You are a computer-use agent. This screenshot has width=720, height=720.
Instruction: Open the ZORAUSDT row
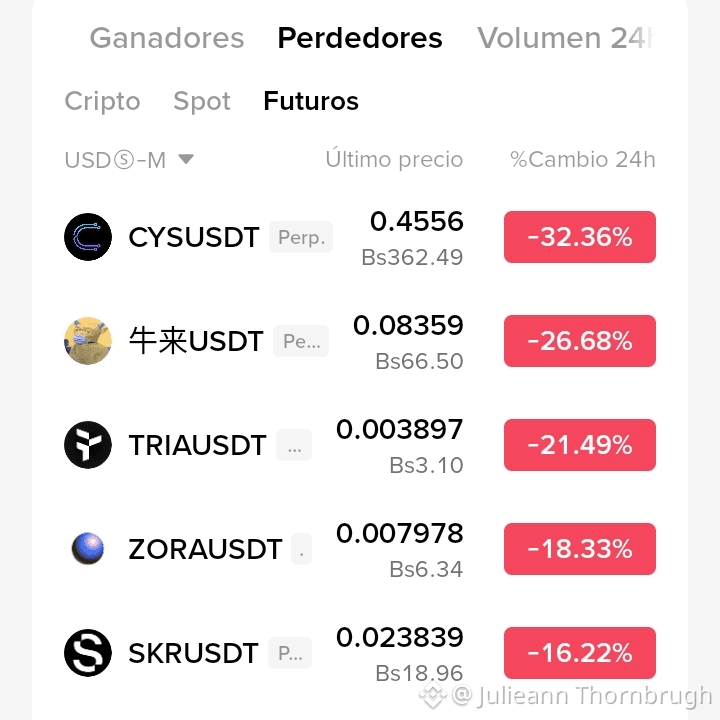click(360, 549)
